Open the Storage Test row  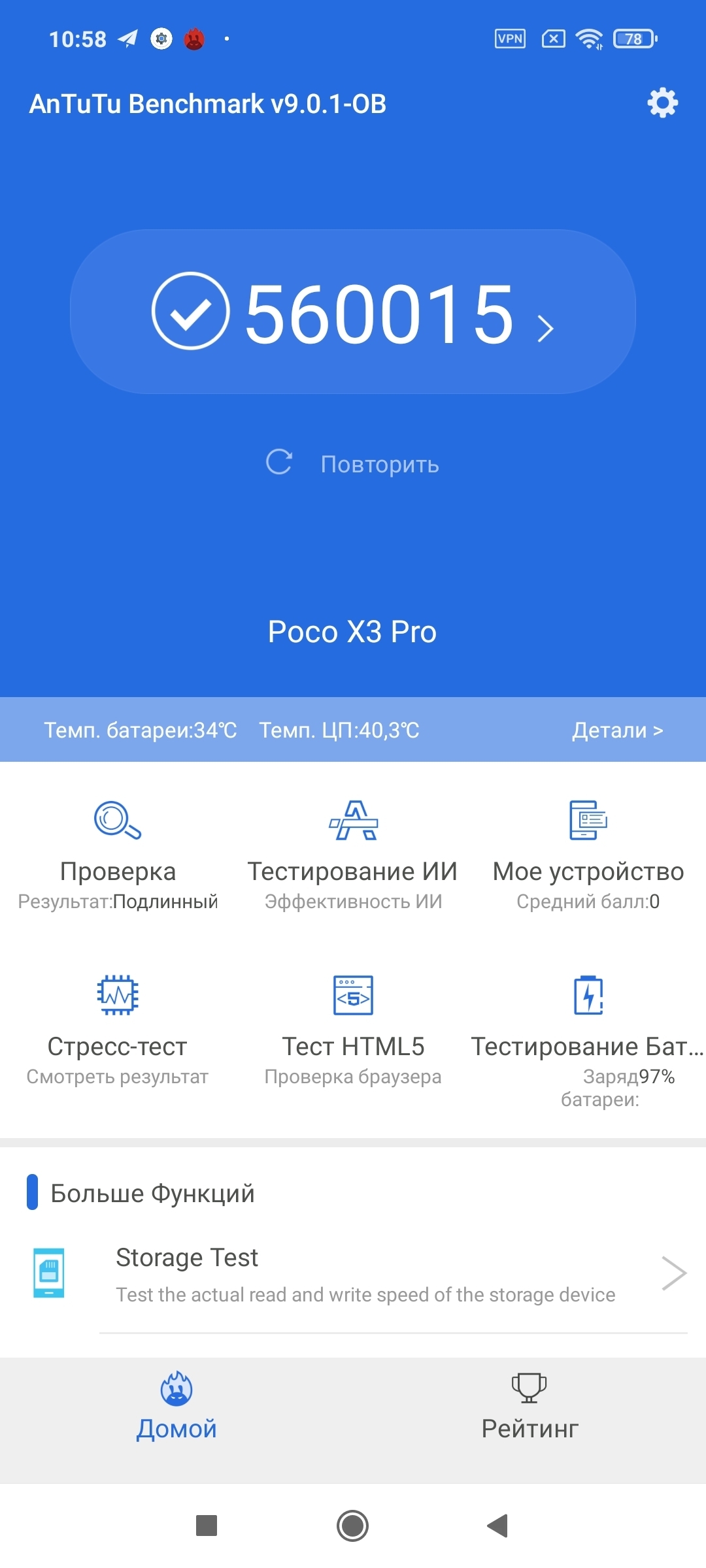click(x=353, y=1274)
